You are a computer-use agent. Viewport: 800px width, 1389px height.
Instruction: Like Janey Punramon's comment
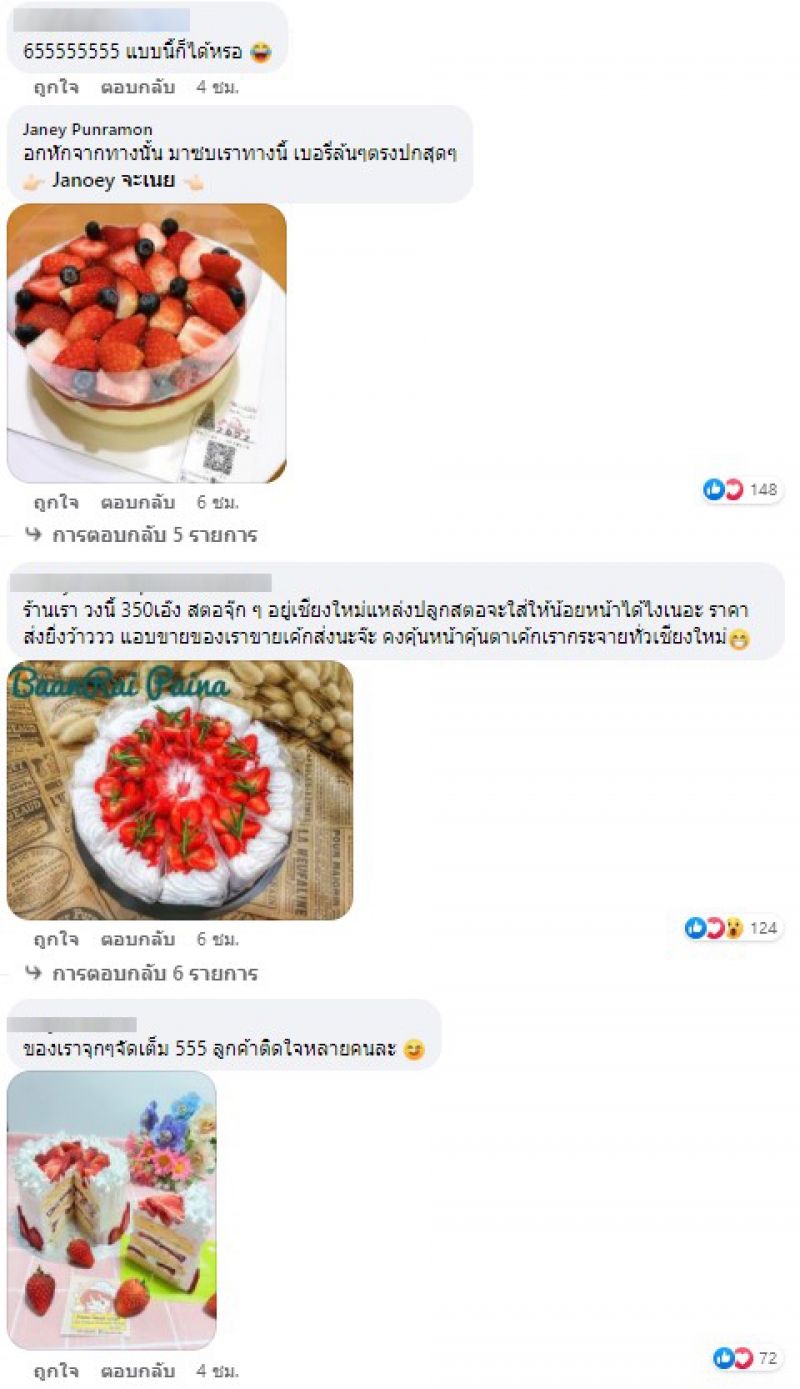pyautogui.click(x=55, y=502)
